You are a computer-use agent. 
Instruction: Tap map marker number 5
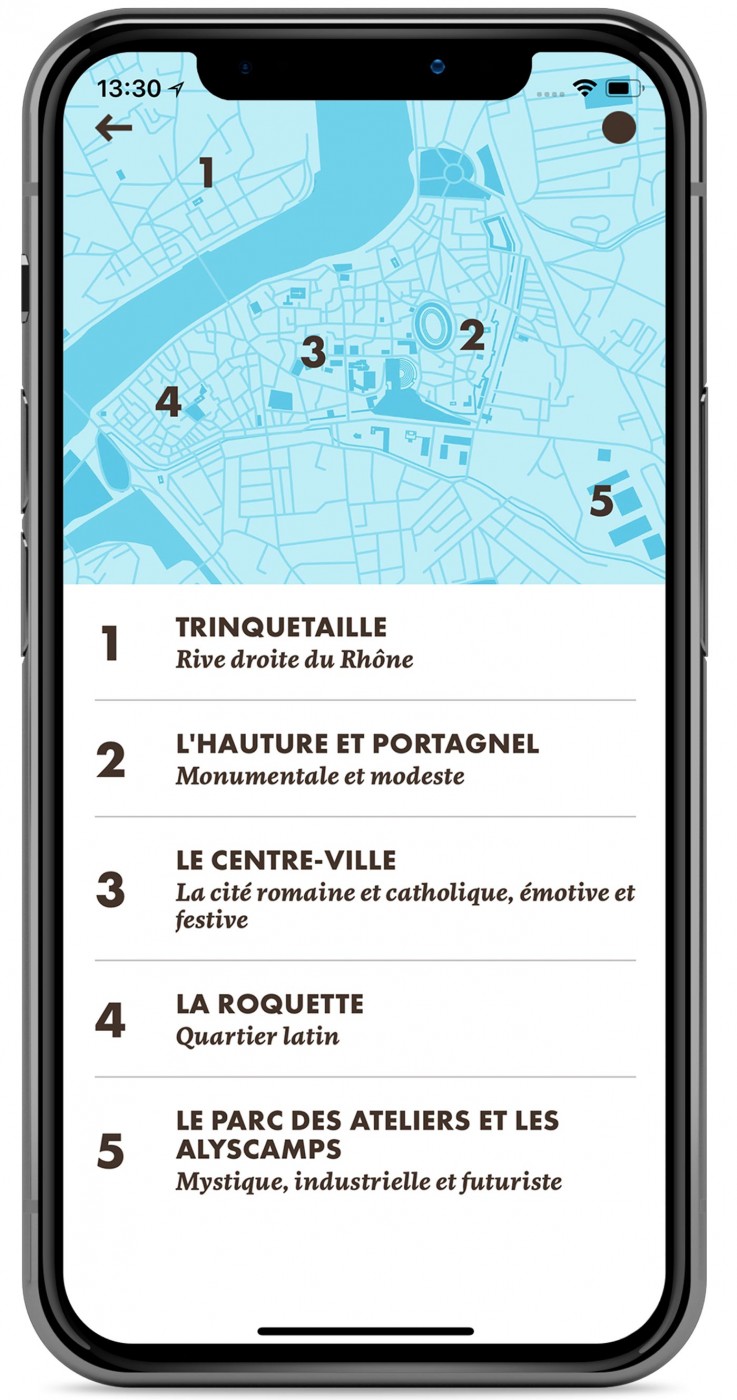click(x=601, y=501)
